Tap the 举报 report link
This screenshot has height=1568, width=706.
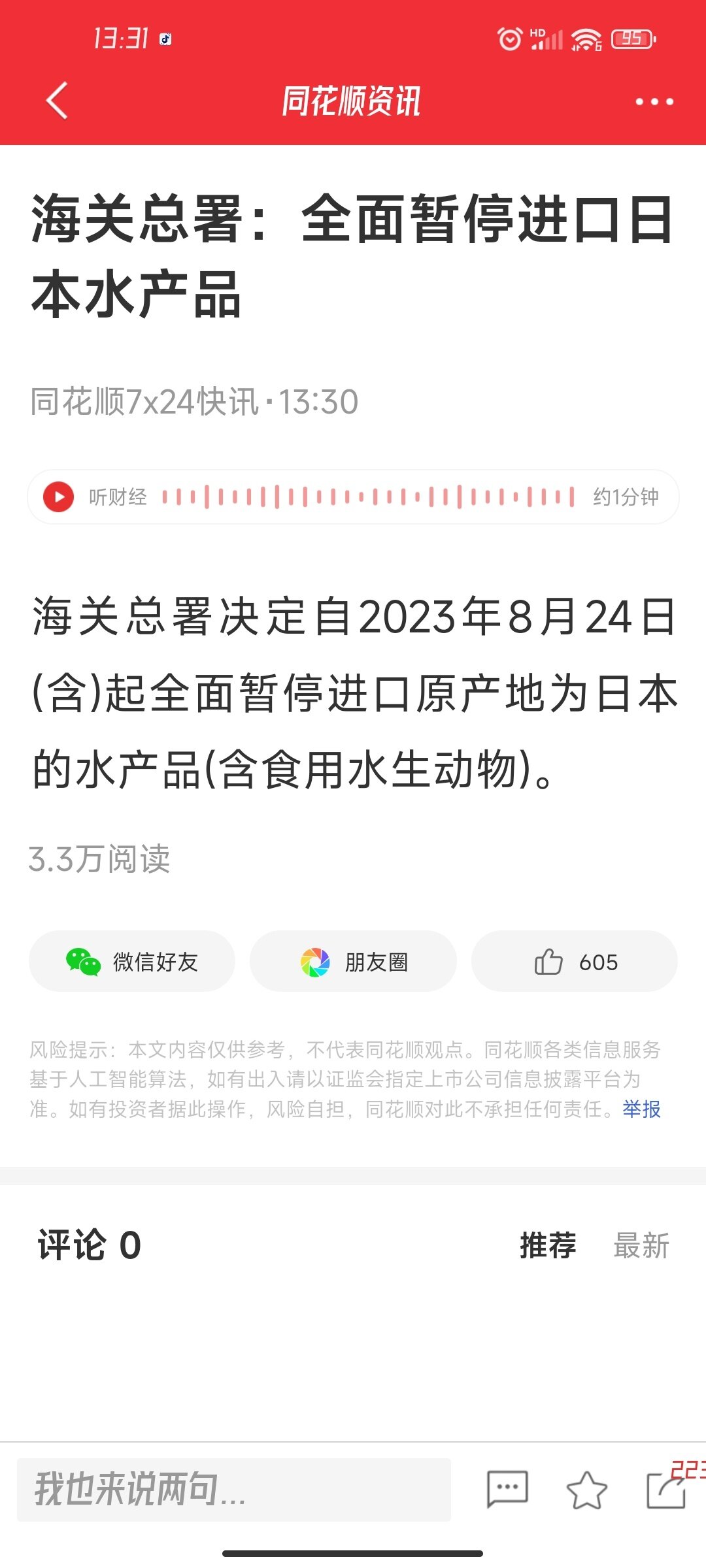coord(641,1109)
